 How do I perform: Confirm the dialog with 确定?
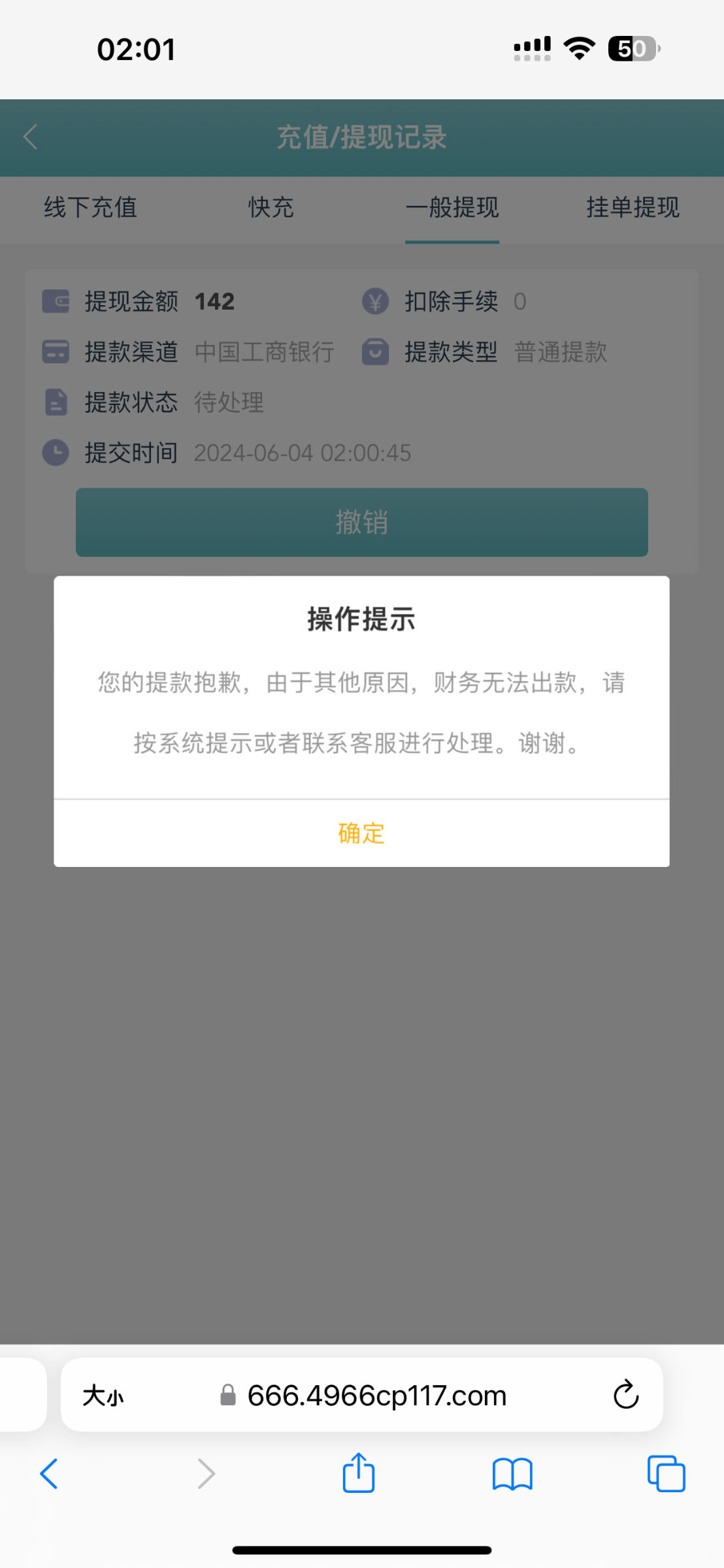pyautogui.click(x=361, y=833)
